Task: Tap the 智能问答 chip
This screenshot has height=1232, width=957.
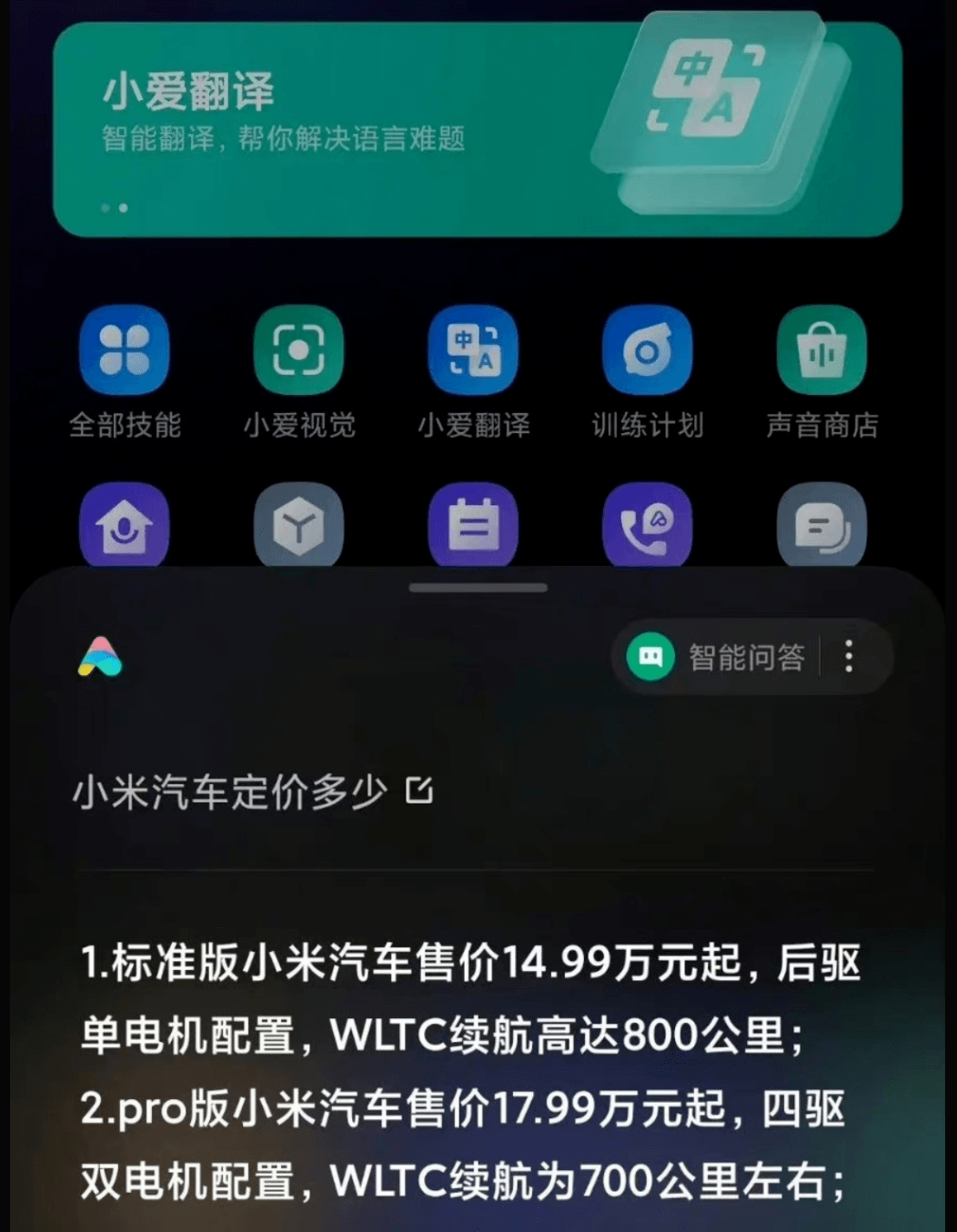Action: pyautogui.click(x=719, y=656)
